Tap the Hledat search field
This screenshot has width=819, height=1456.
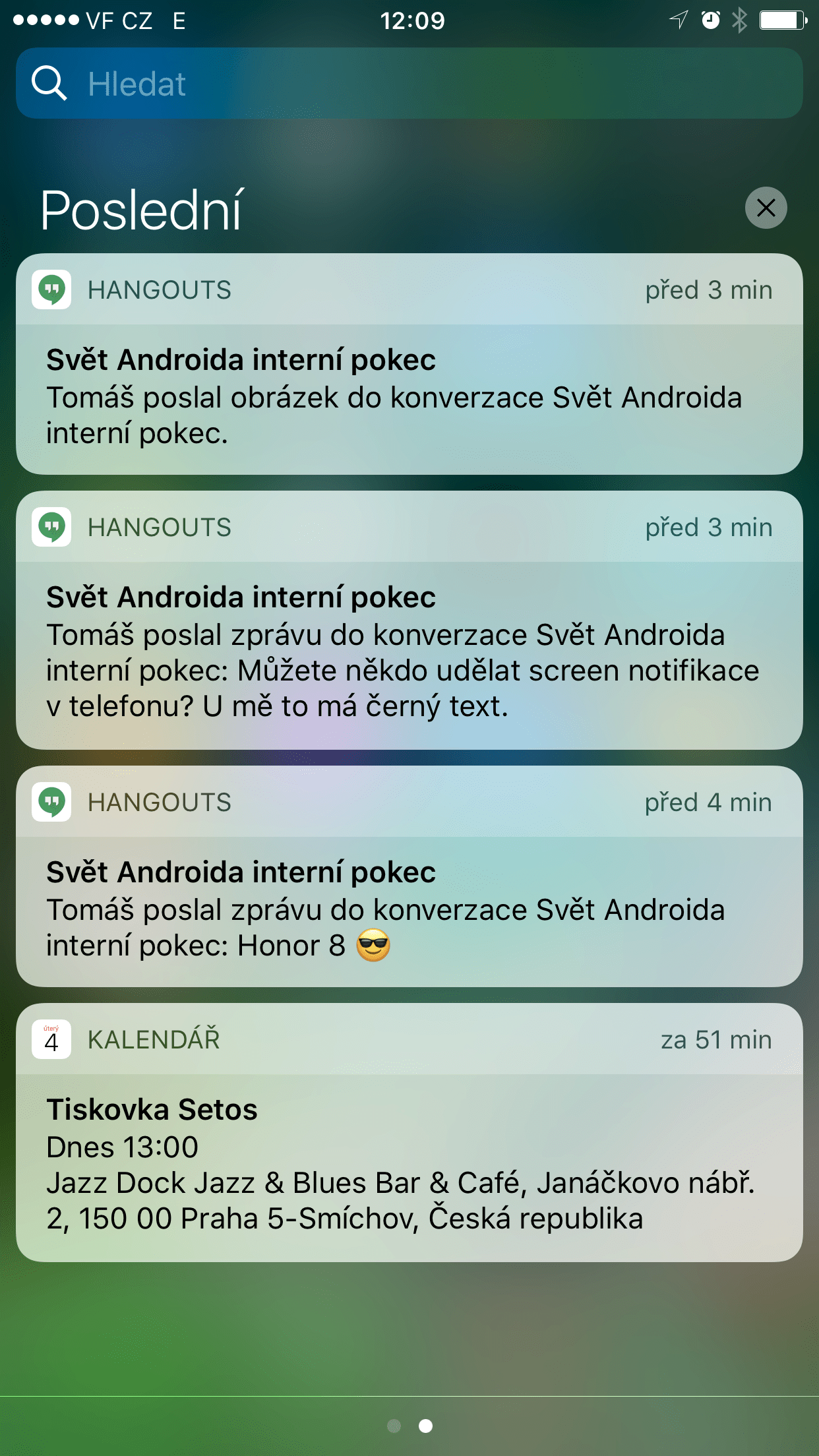[x=409, y=84]
